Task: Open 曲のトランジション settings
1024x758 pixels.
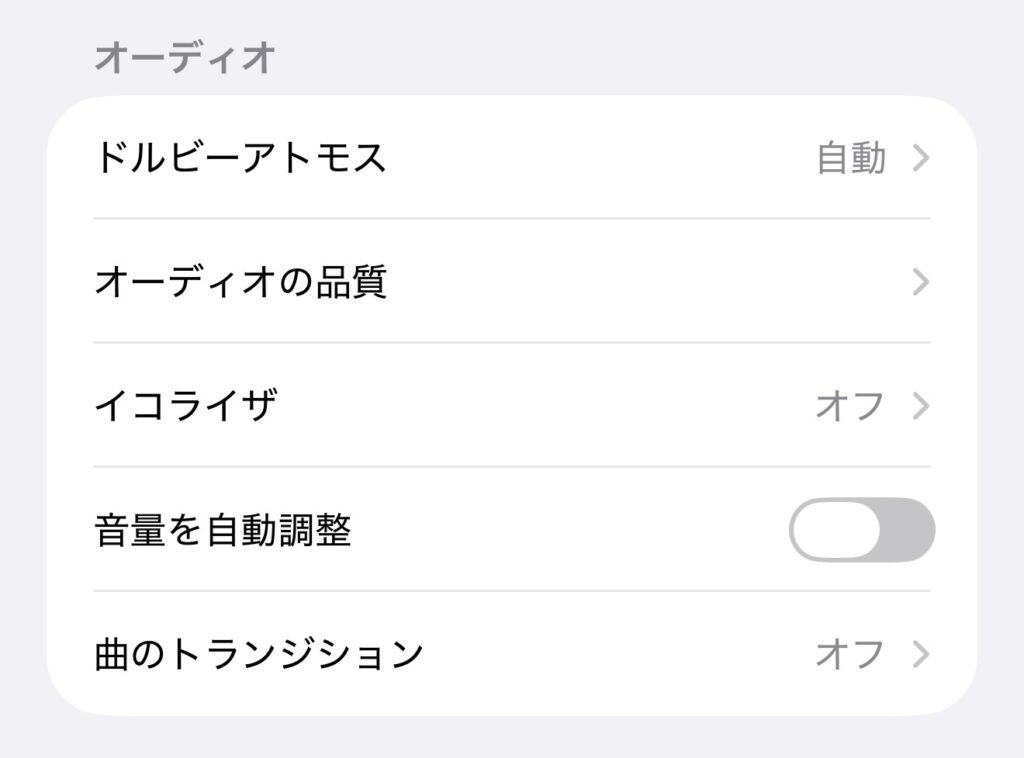Action: pyautogui.click(x=510, y=655)
